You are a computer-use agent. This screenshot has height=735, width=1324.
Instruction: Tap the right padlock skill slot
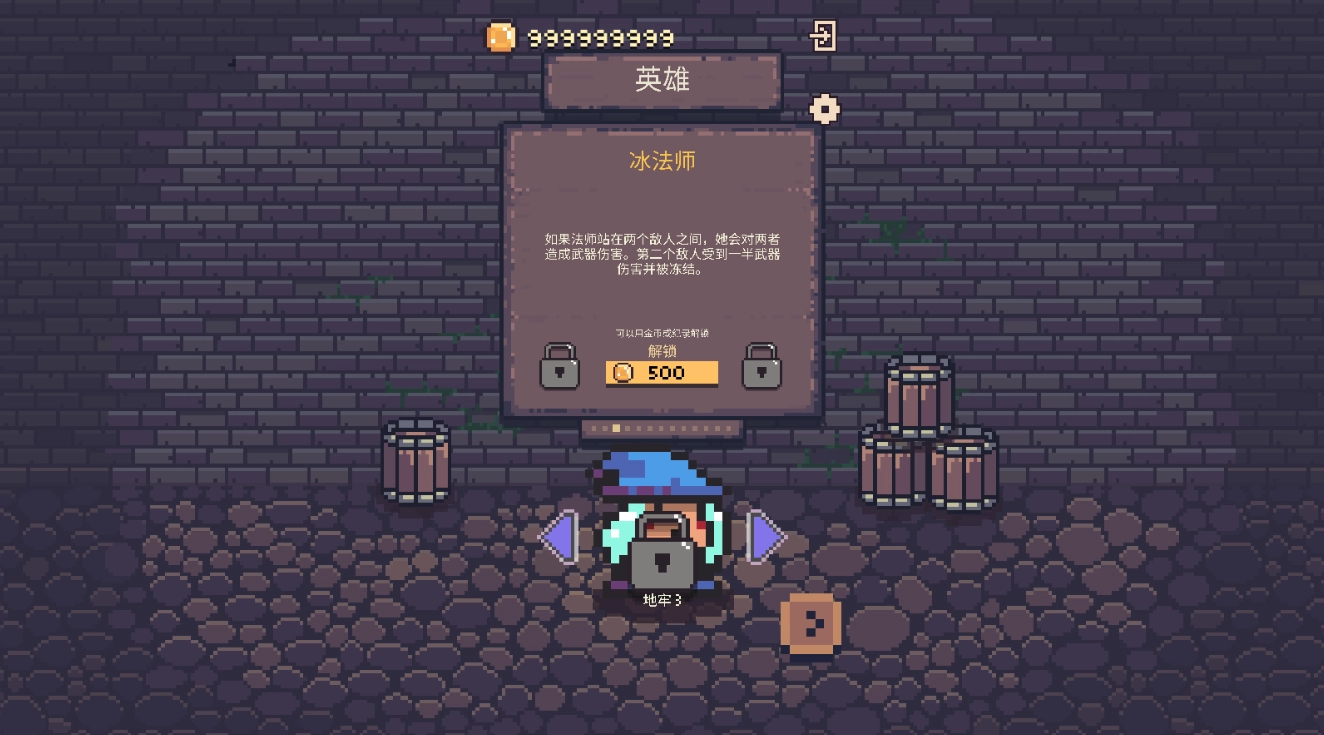[762, 367]
